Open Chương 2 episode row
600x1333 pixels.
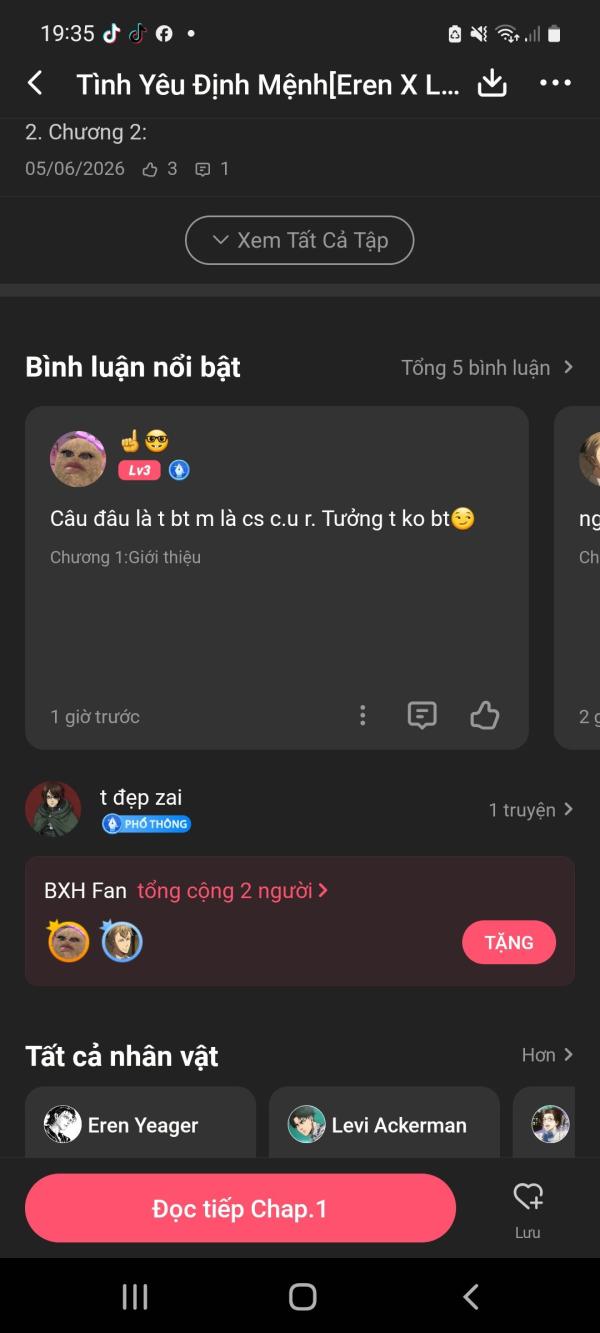pos(300,151)
